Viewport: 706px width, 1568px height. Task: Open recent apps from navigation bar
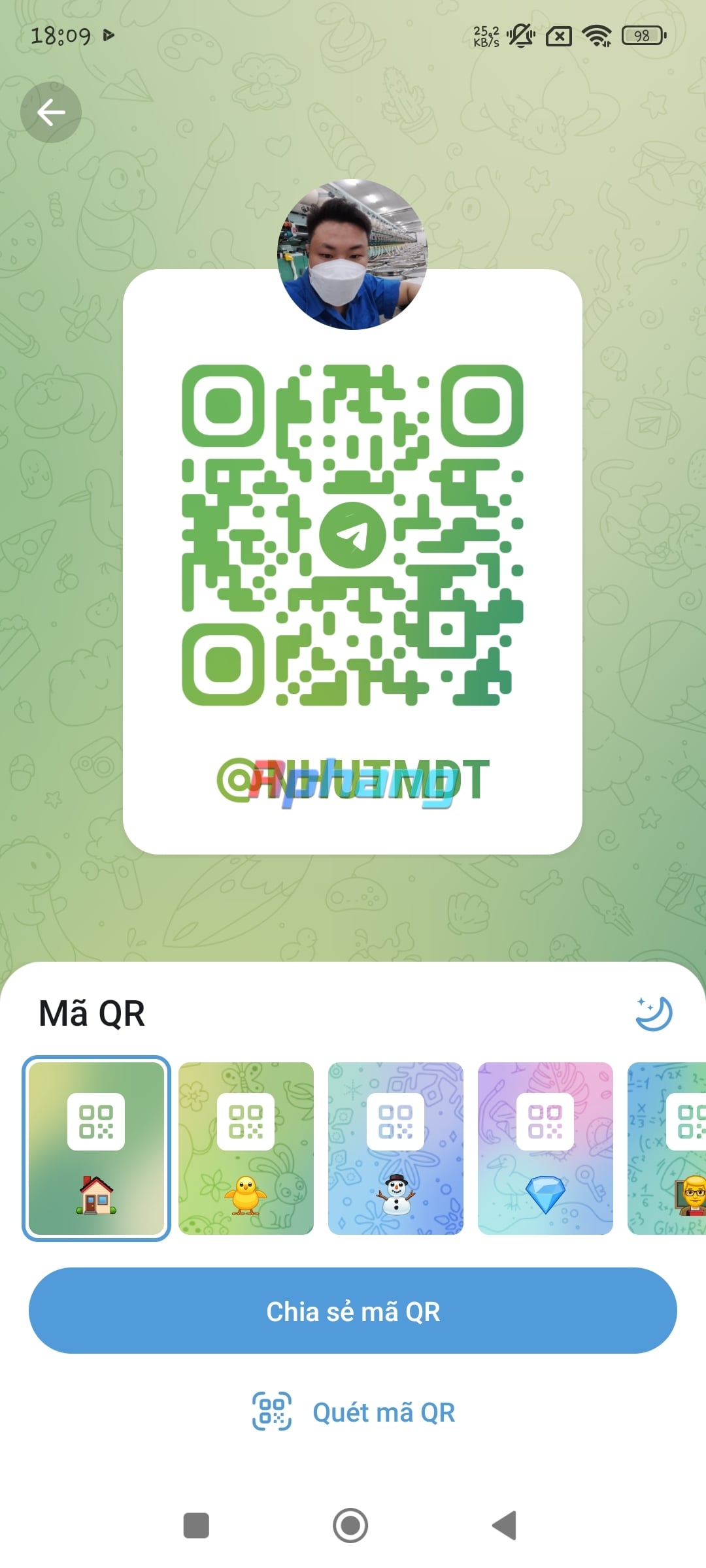coord(196,1526)
